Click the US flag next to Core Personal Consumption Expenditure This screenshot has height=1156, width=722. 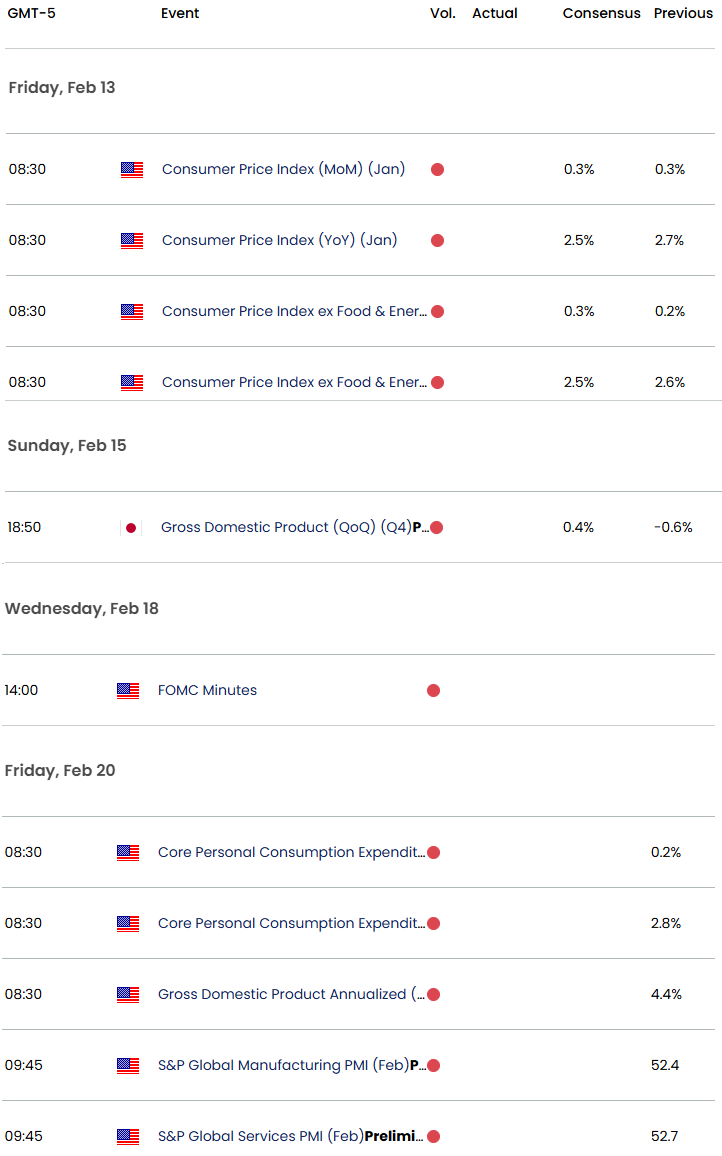pos(127,852)
